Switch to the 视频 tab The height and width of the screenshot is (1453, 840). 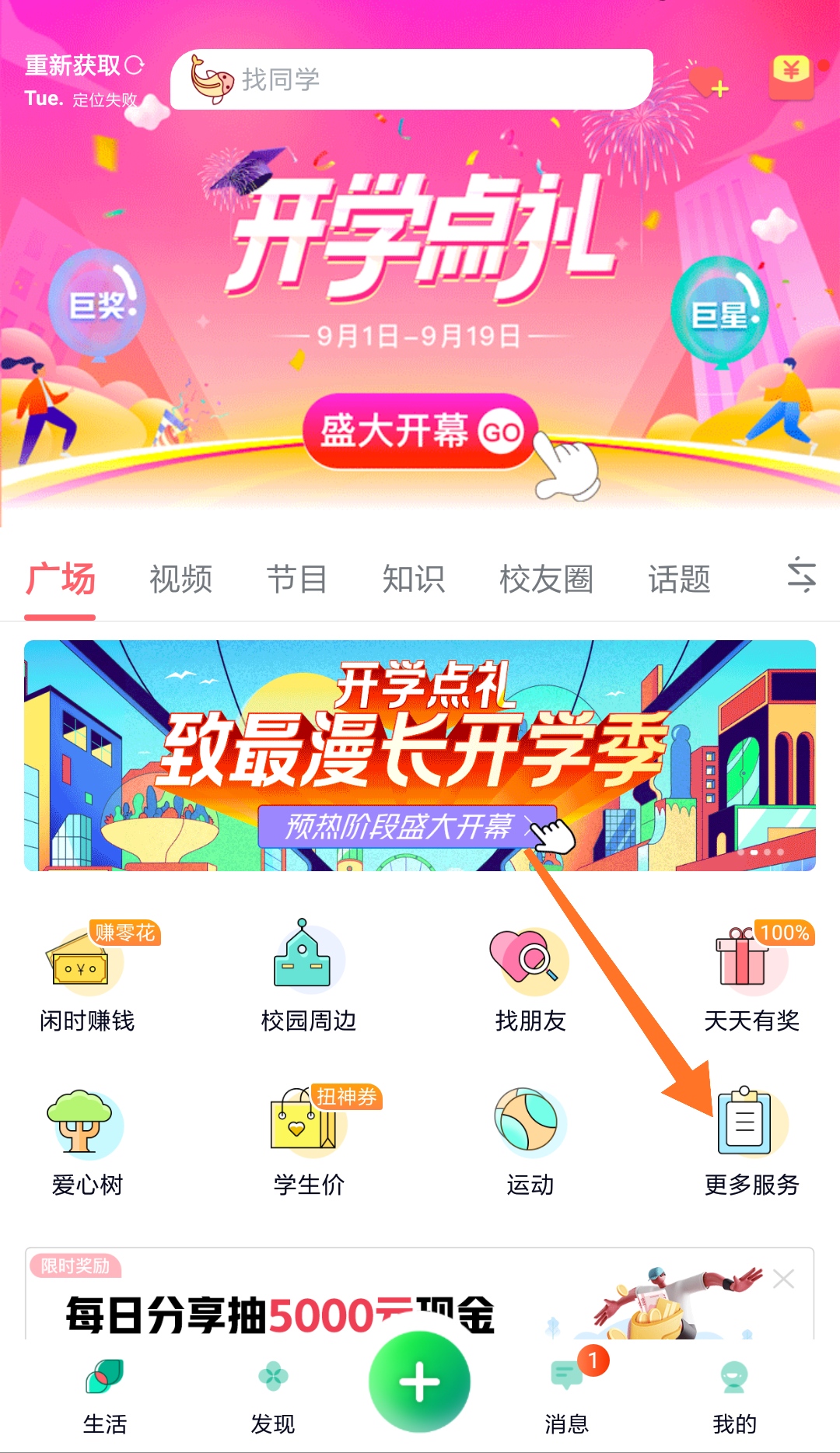(x=180, y=579)
